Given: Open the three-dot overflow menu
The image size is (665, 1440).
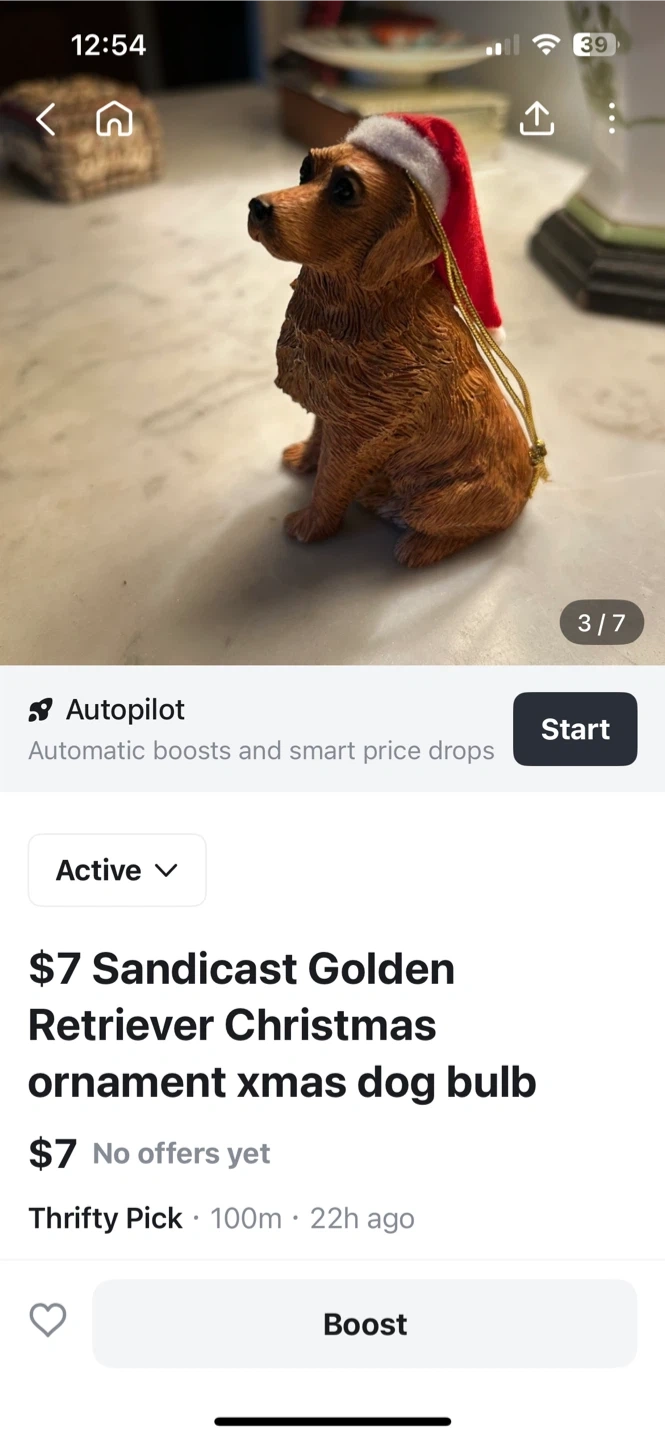Looking at the screenshot, I should tap(612, 119).
